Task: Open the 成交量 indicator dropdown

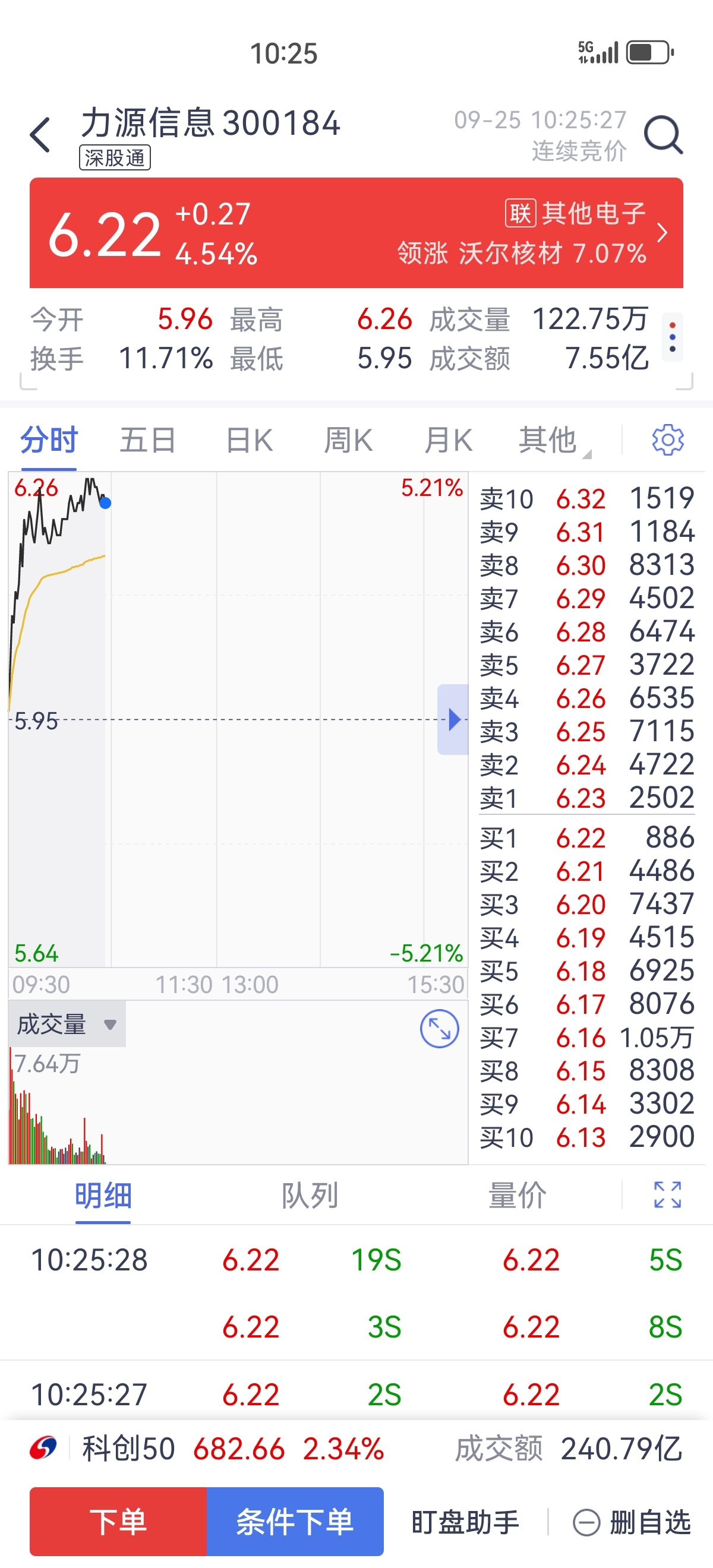Action: (x=67, y=1025)
